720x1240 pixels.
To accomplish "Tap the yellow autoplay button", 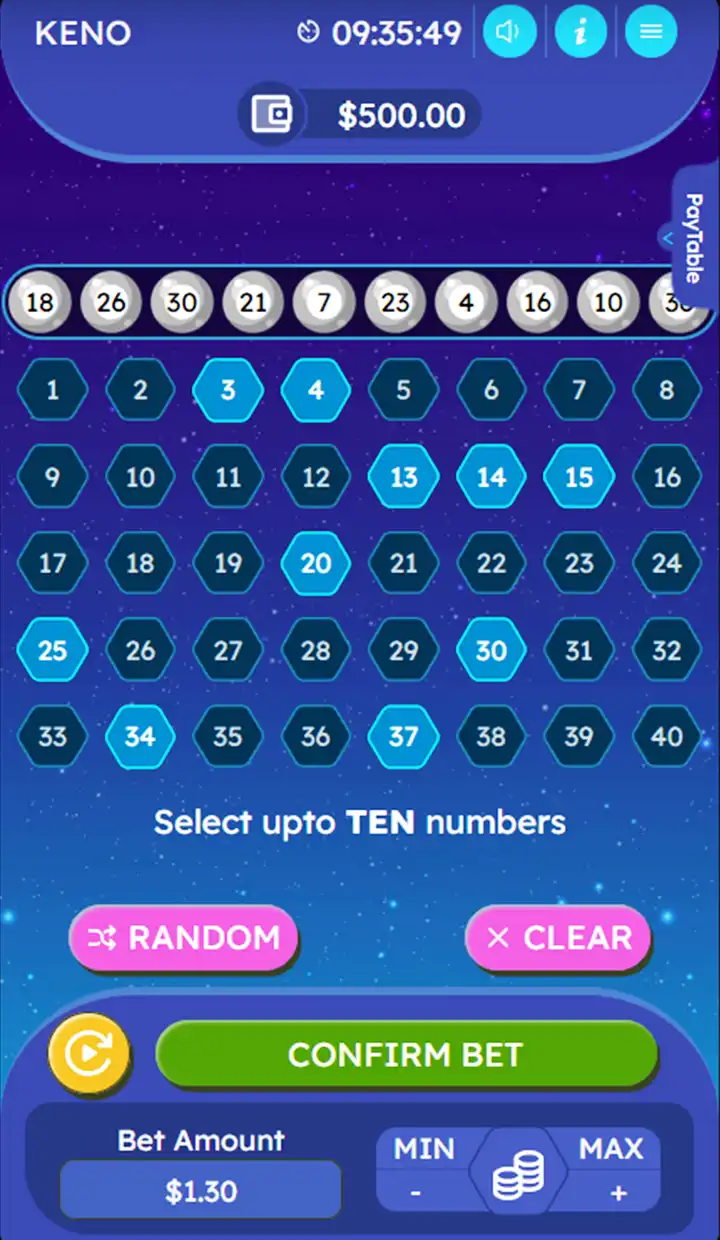I will 90,1053.
